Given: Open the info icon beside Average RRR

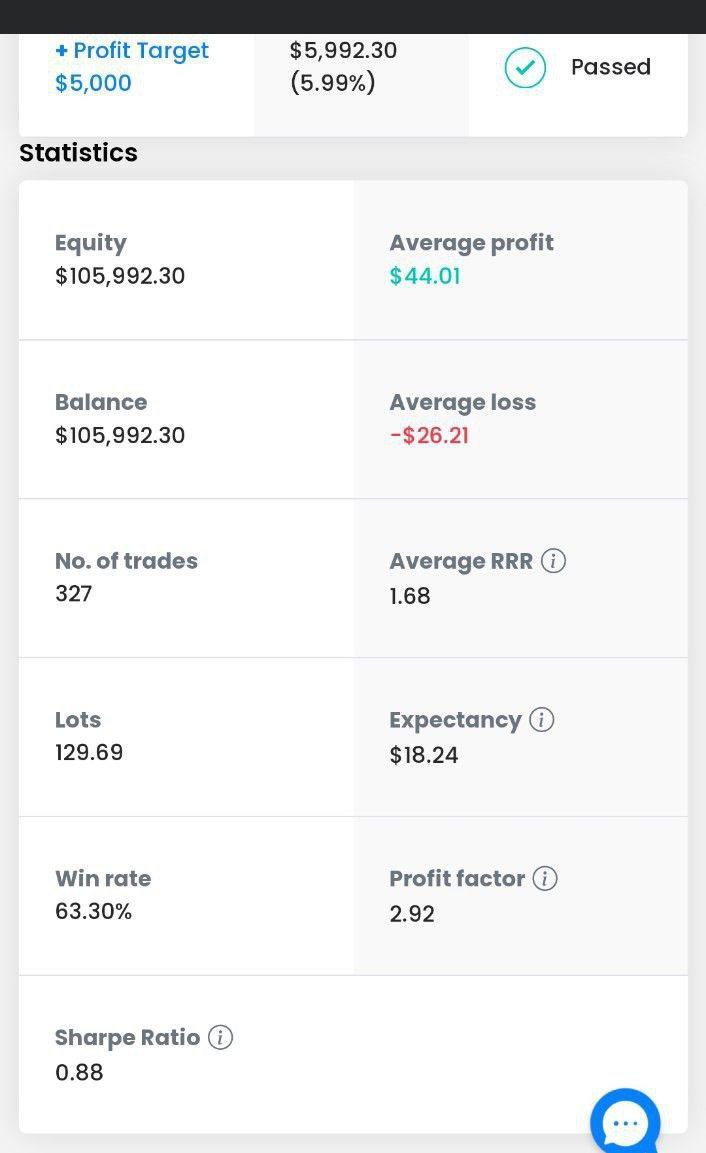Looking at the screenshot, I should pos(553,561).
